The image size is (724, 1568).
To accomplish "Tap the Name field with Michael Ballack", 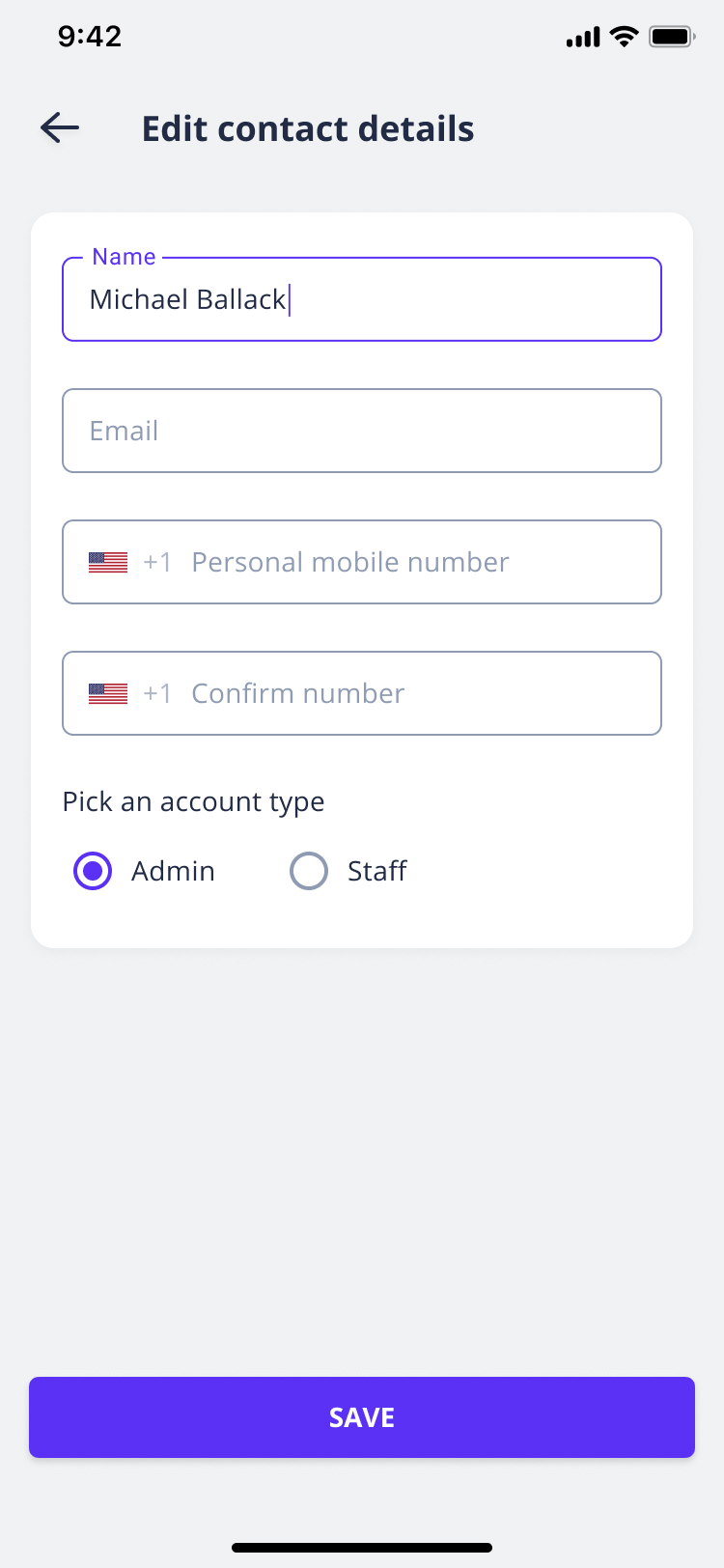I will pos(362,299).
